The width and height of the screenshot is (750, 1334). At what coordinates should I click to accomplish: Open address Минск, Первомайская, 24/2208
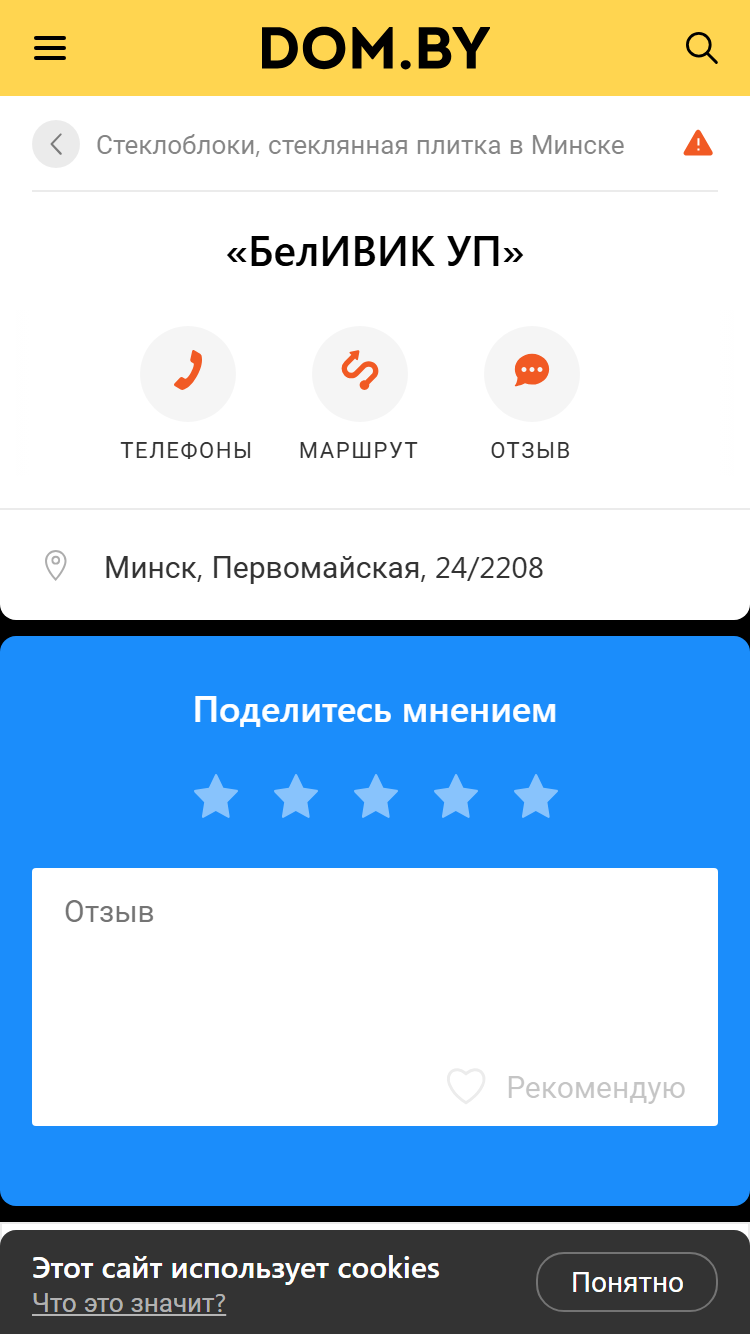[324, 568]
